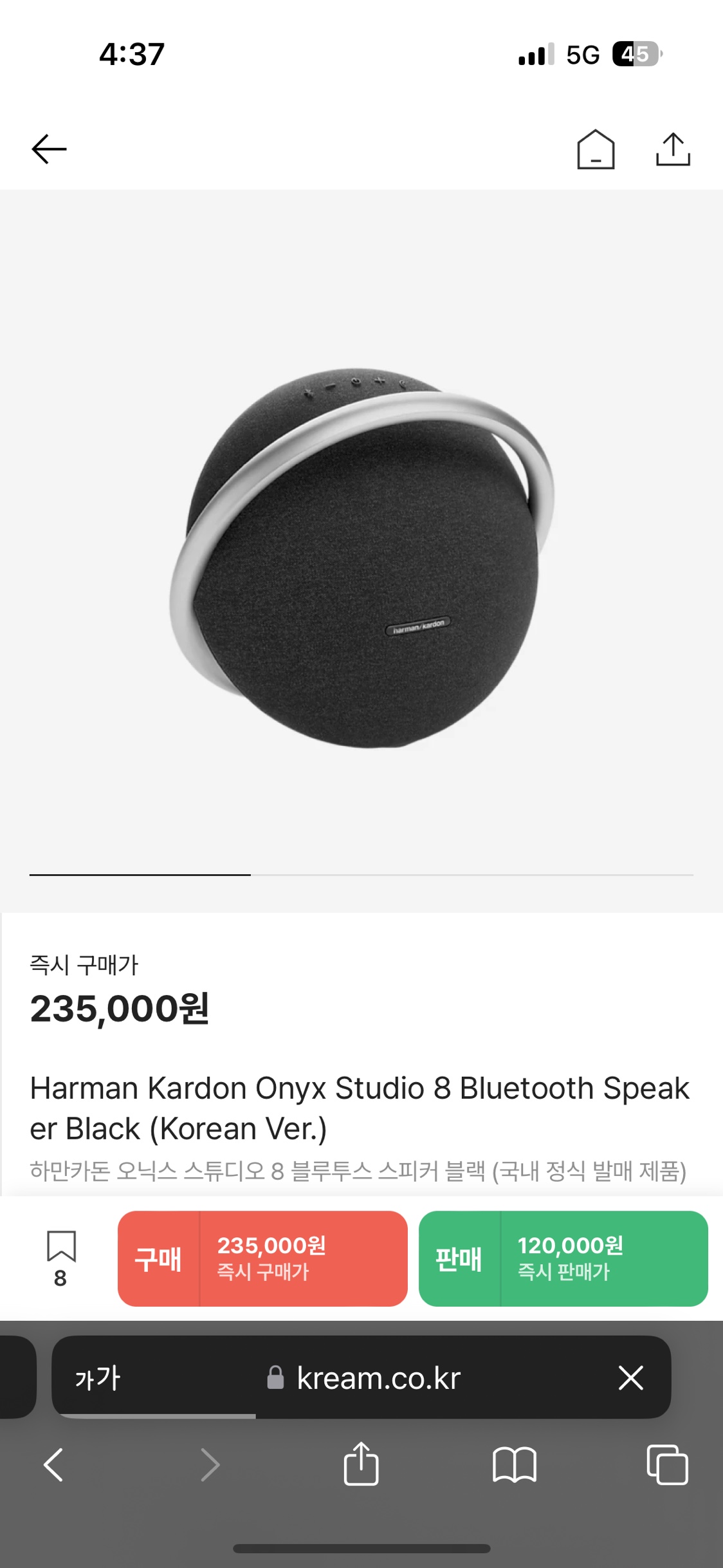Stop loading with the address bar X
The height and width of the screenshot is (1568, 723).
630,1378
